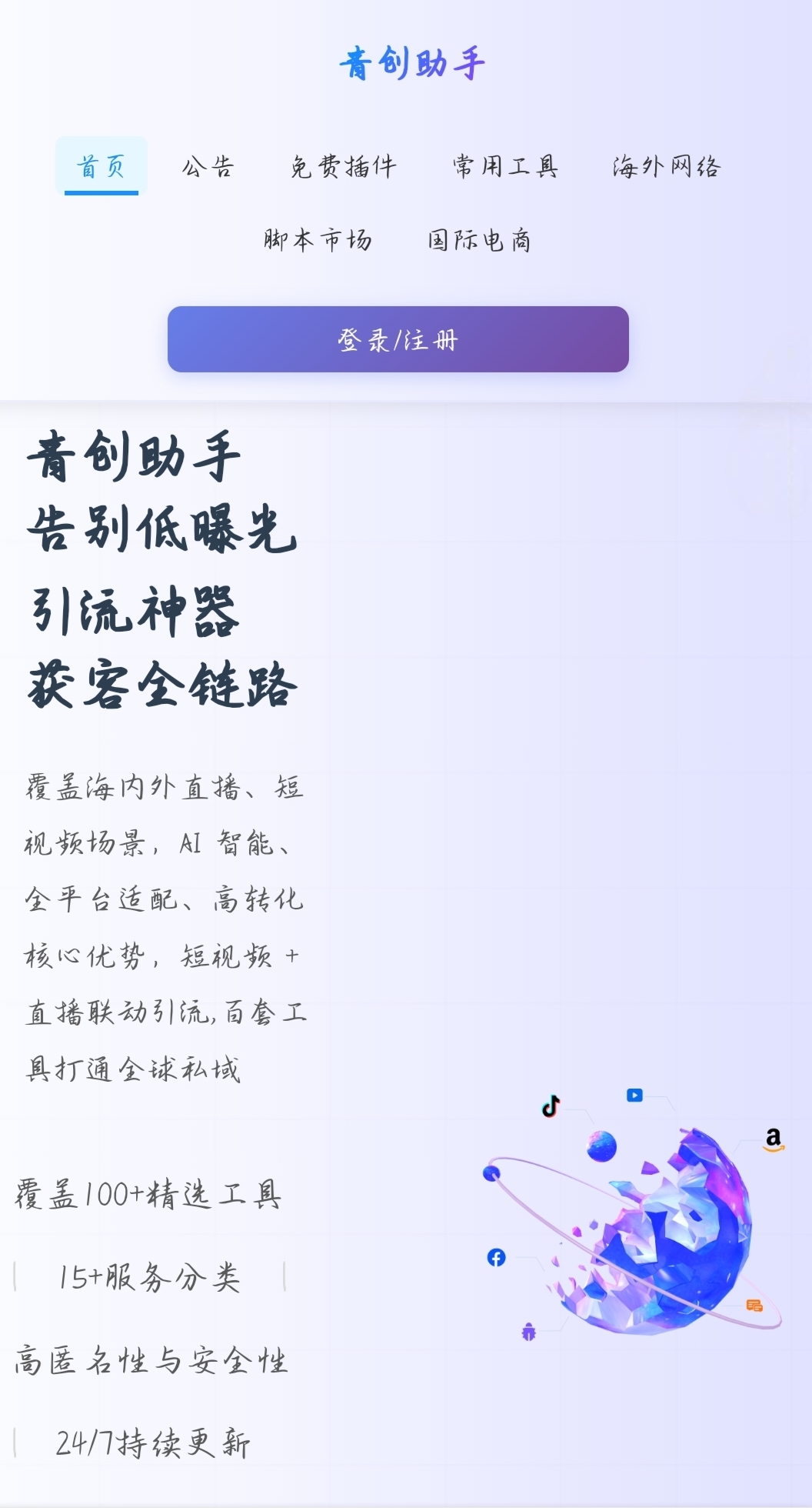
Task: Open the 脚本市场 page
Action: (x=318, y=240)
